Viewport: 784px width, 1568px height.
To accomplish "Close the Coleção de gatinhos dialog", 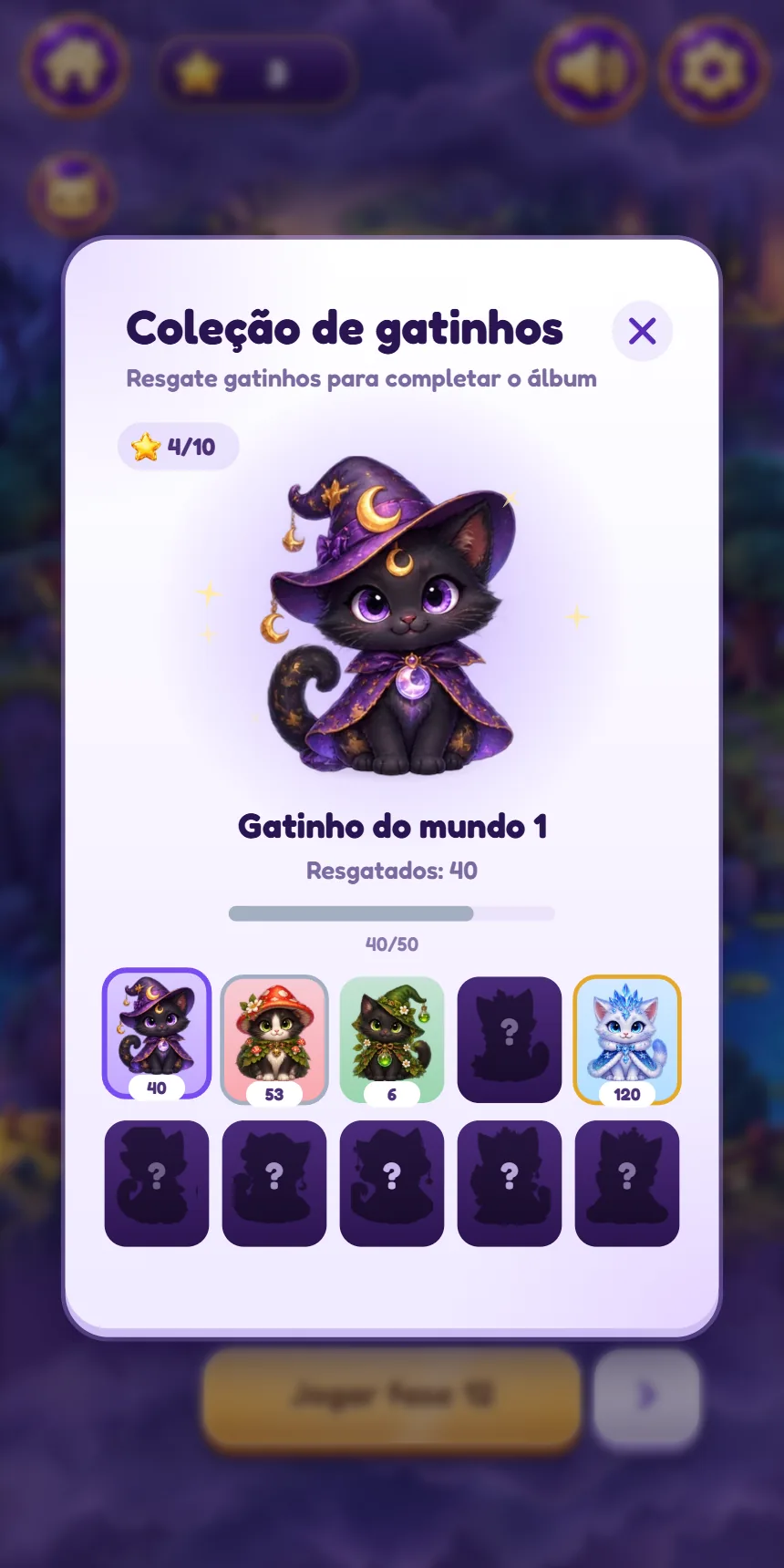I will (x=642, y=331).
